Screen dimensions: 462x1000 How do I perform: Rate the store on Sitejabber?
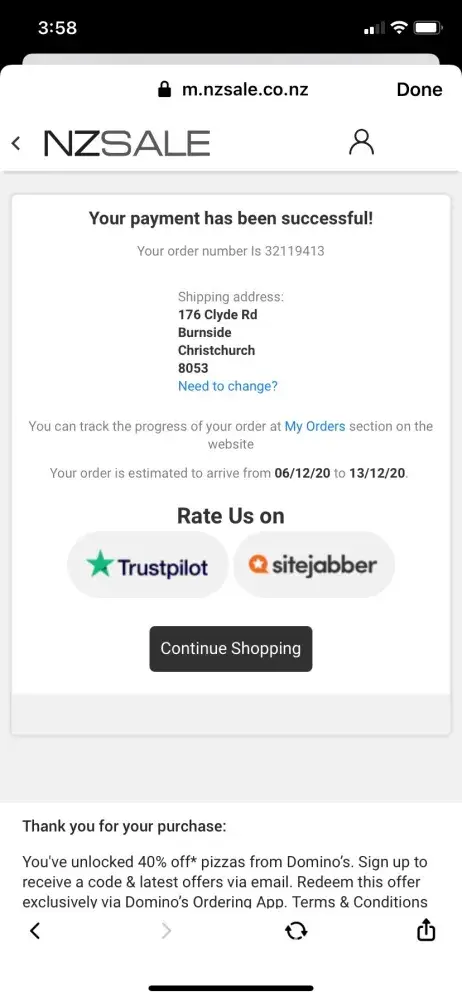tap(314, 565)
